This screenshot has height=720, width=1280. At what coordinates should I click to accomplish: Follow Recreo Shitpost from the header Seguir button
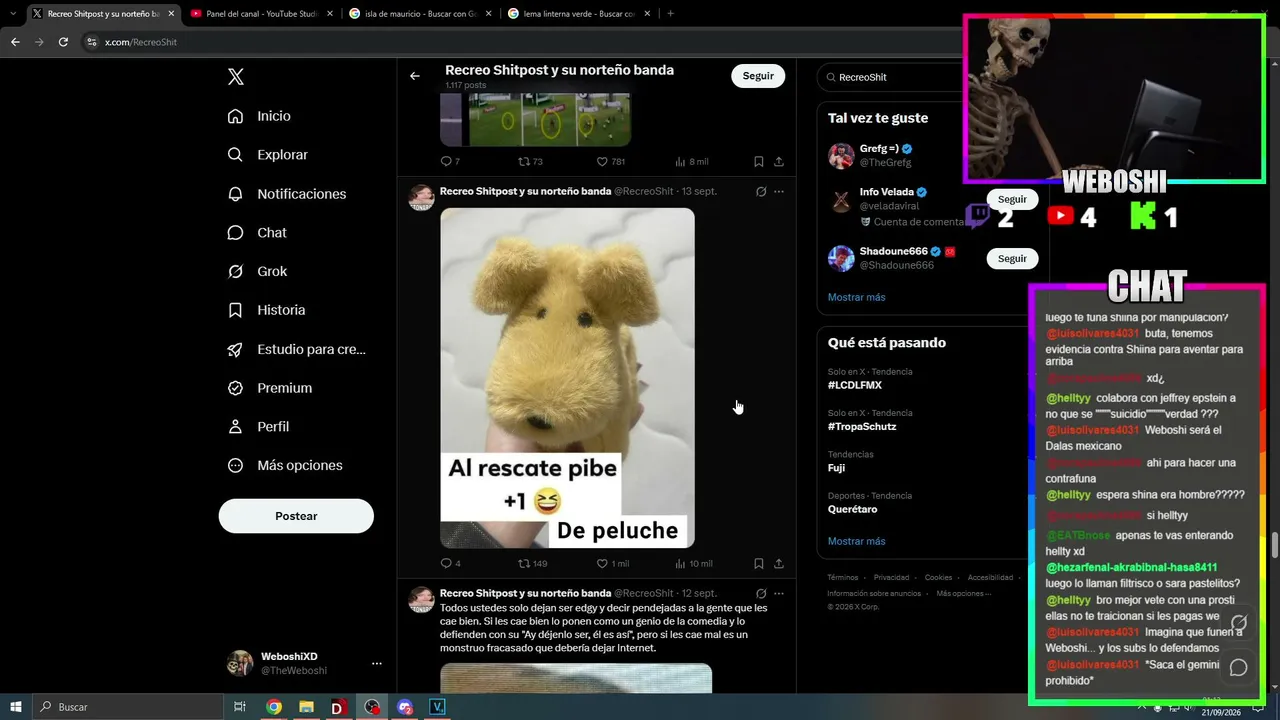(758, 76)
